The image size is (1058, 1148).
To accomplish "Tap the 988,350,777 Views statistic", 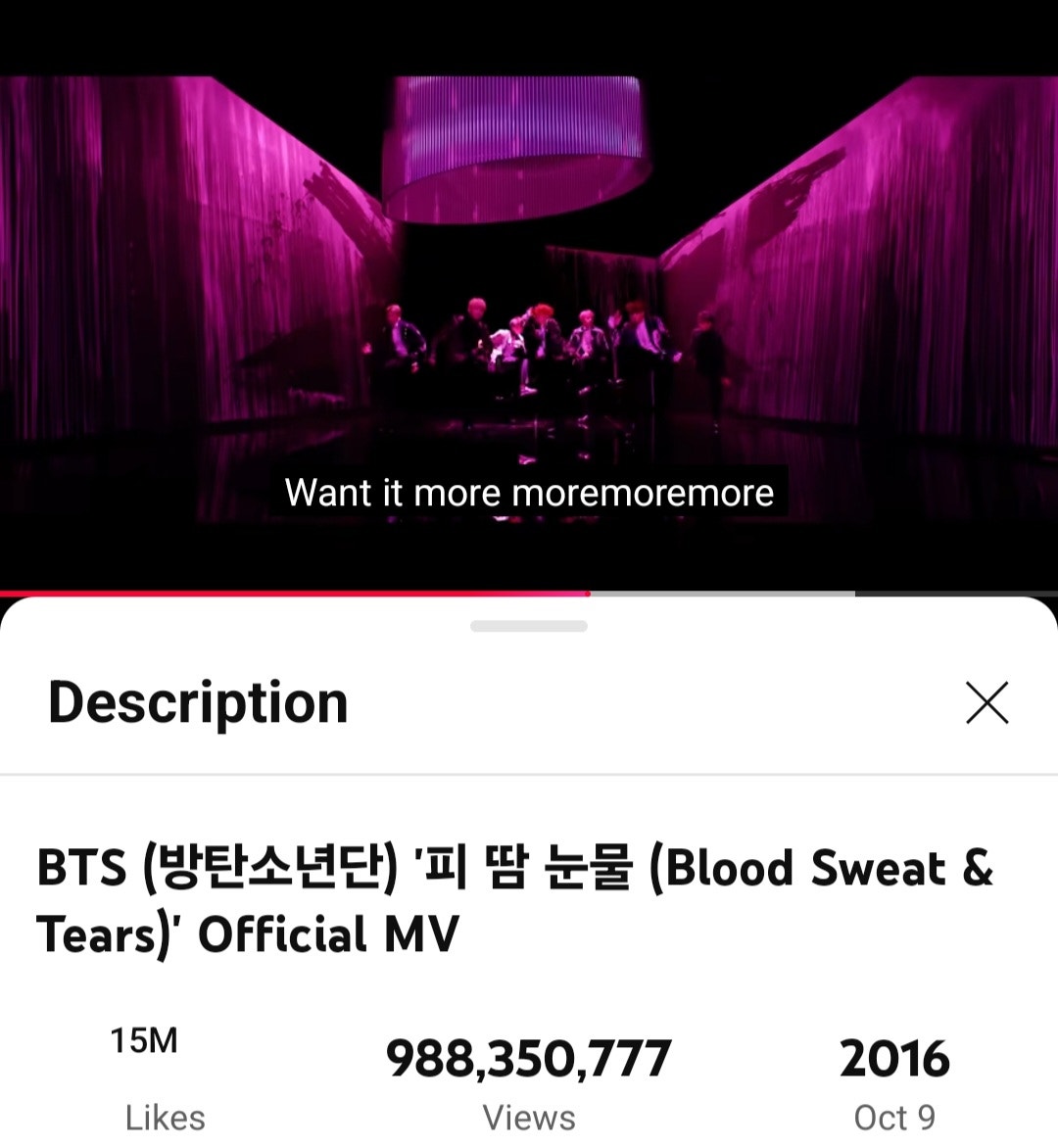I will (529, 1059).
